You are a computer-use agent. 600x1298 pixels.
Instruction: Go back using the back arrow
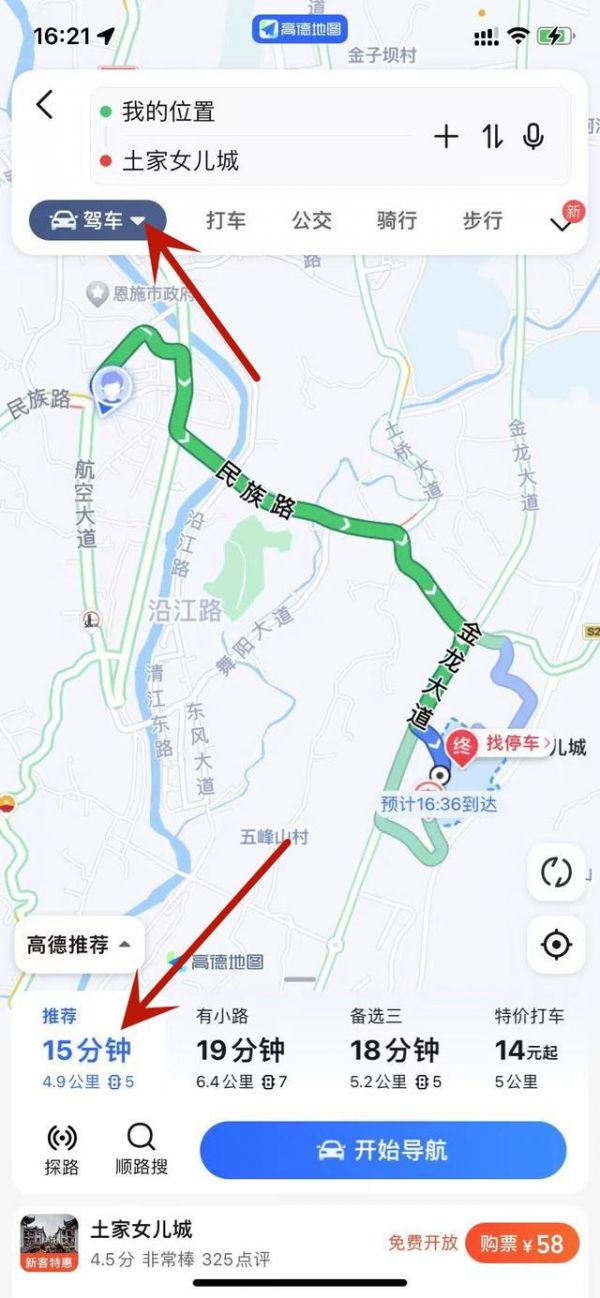point(45,104)
